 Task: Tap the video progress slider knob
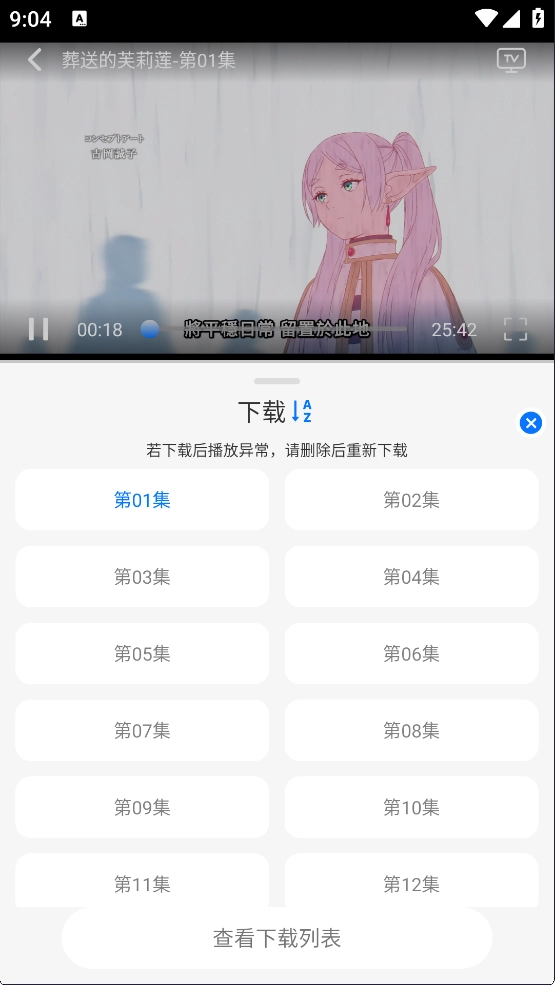coord(150,329)
